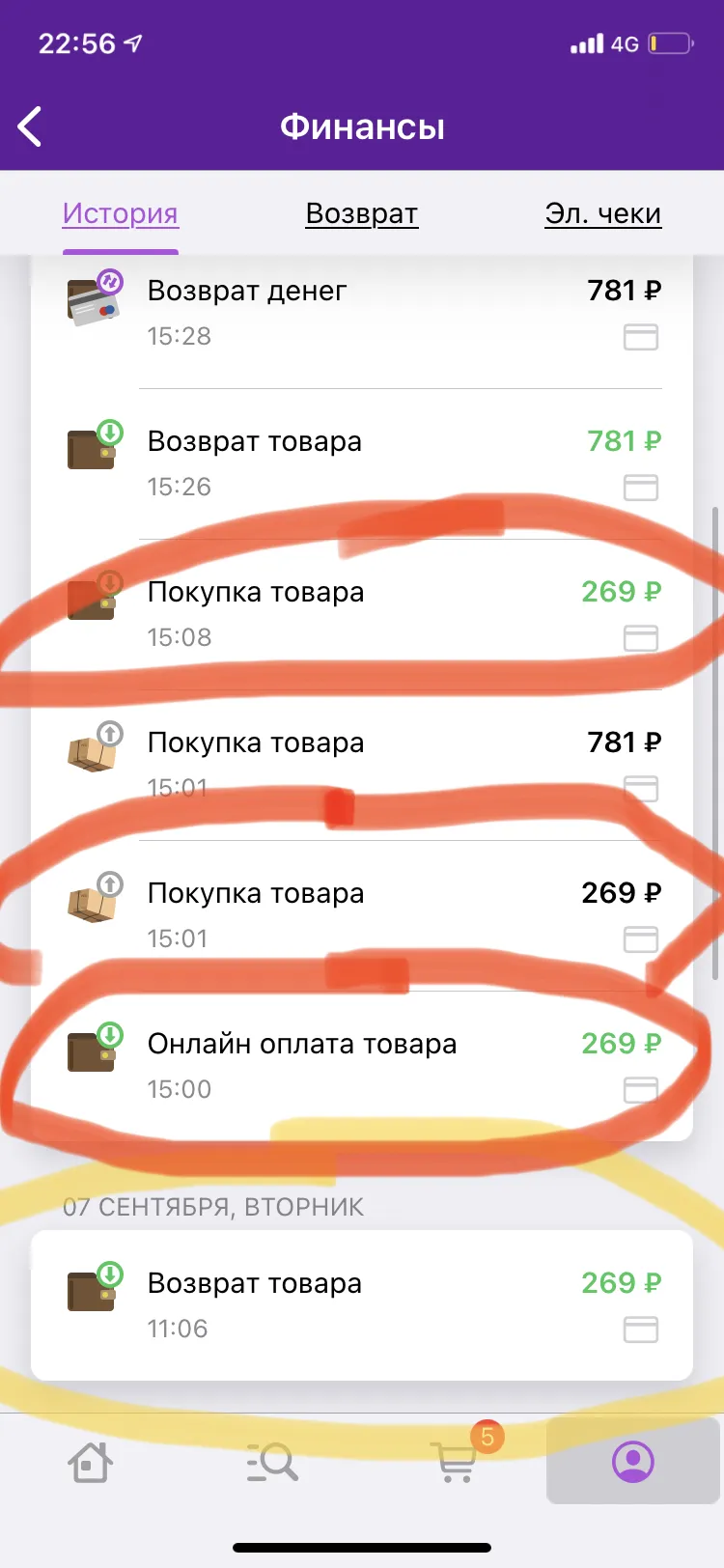The width and height of the screenshot is (724, 1568).
Task: Open the Возврат товара entry at 15:26
Action: click(x=362, y=464)
